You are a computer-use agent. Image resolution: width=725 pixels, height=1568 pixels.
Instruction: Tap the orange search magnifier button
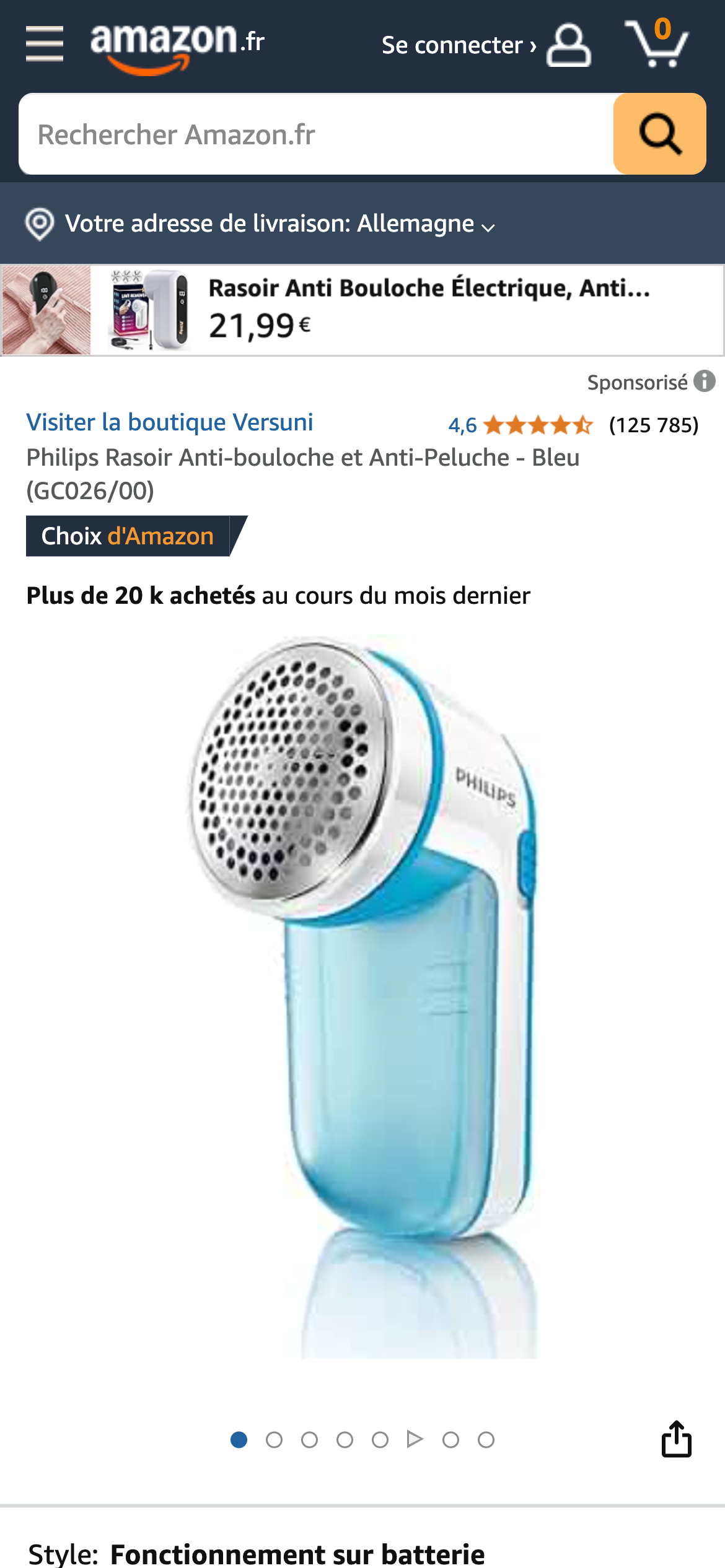659,134
